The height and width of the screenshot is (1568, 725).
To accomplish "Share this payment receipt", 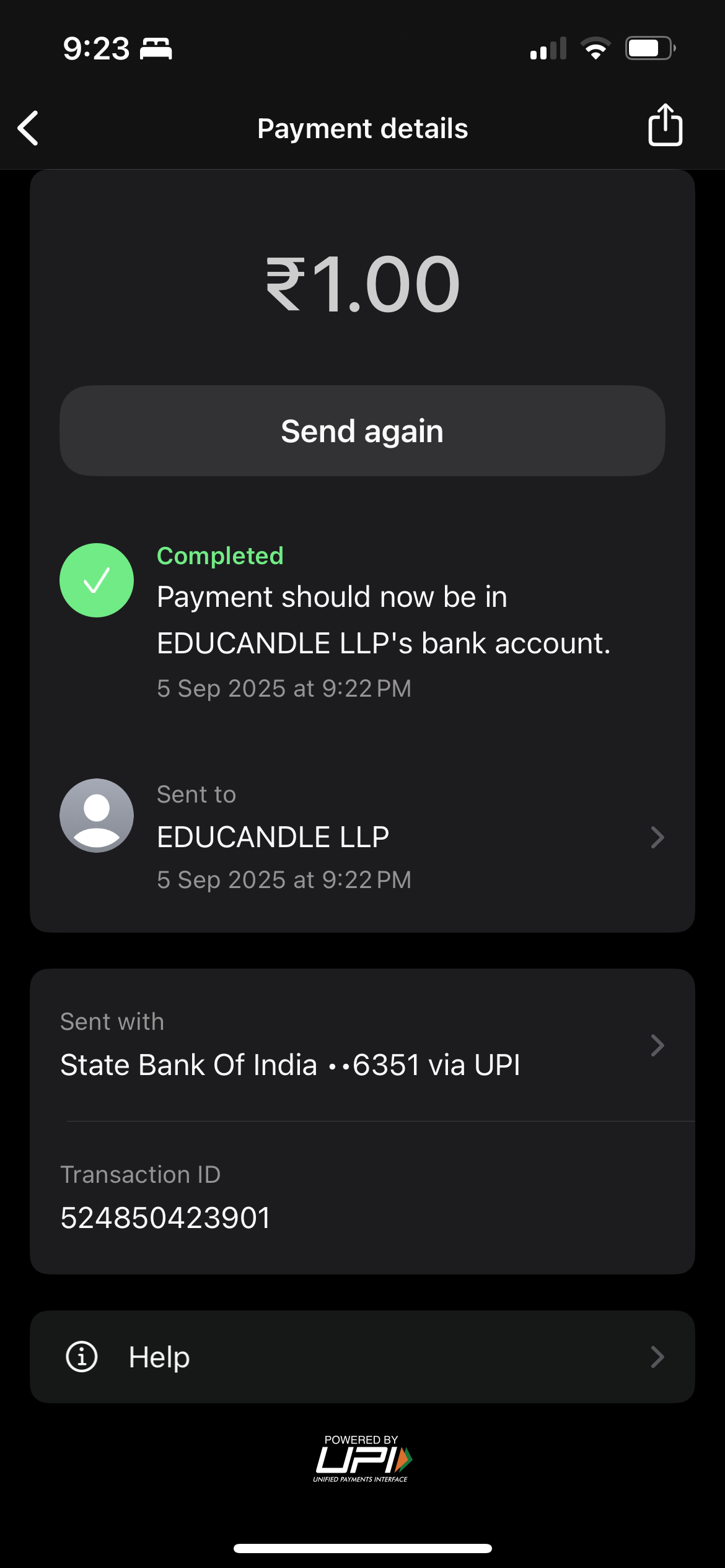I will click(665, 126).
